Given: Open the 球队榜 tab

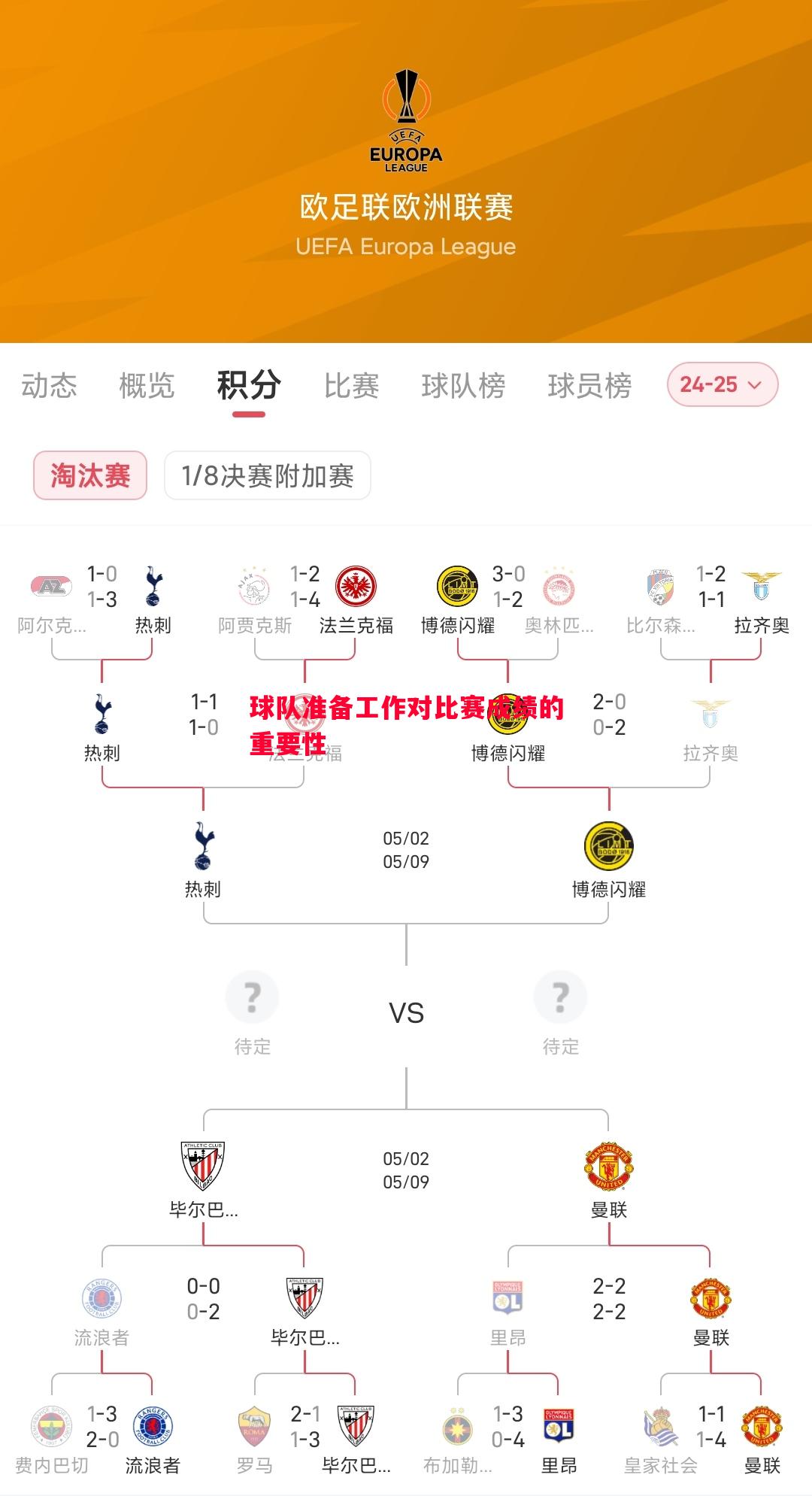Looking at the screenshot, I should point(463,386).
